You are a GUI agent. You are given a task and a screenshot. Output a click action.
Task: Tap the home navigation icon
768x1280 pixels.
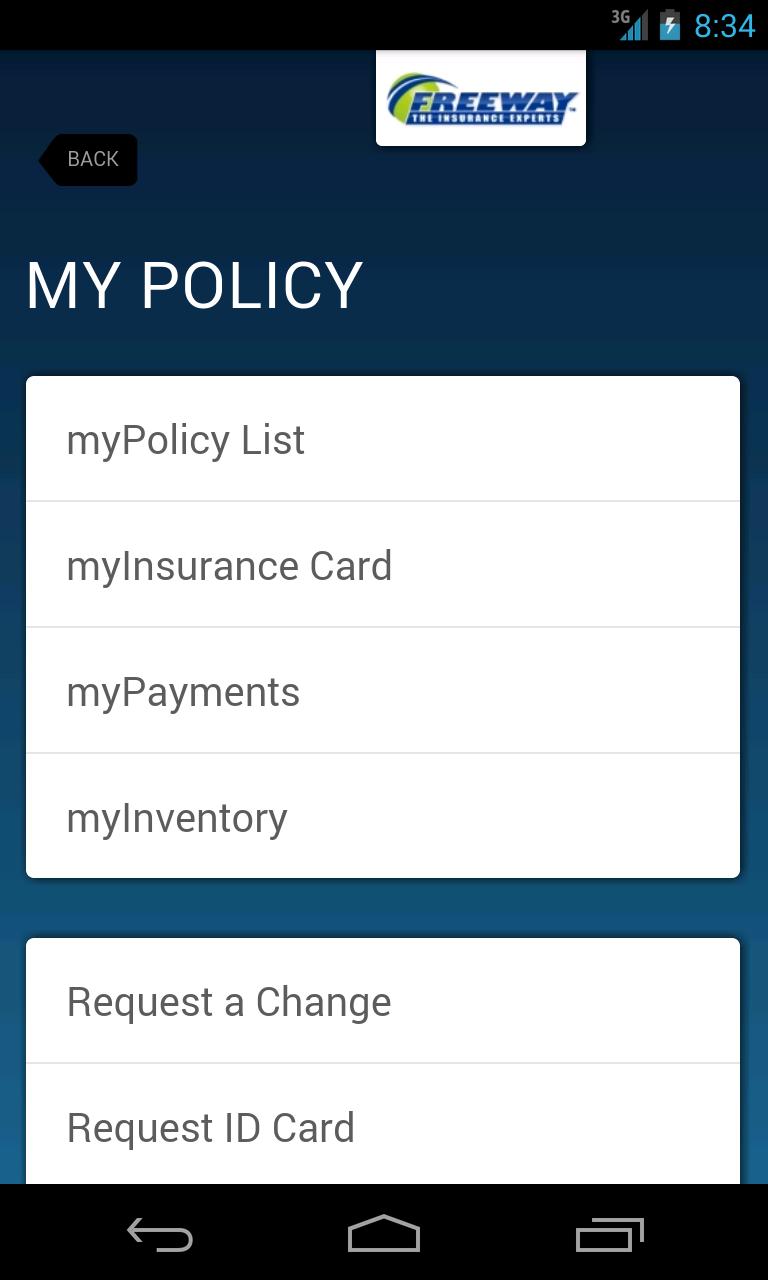383,1235
